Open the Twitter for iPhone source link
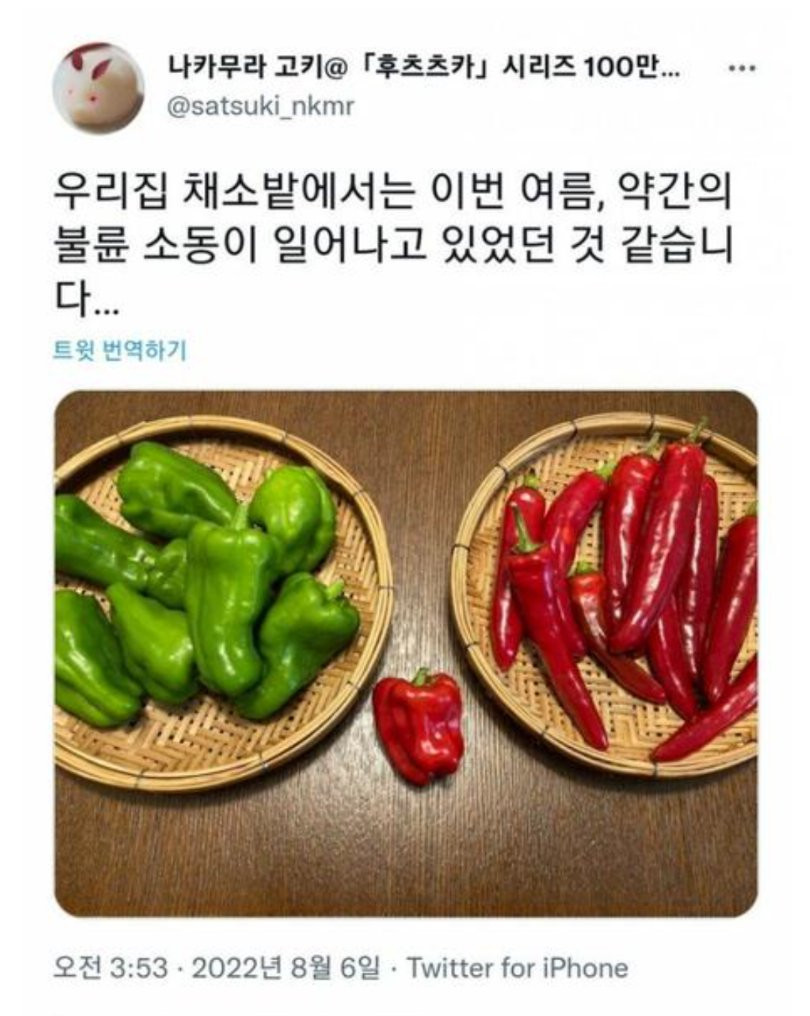 pos(518,967)
